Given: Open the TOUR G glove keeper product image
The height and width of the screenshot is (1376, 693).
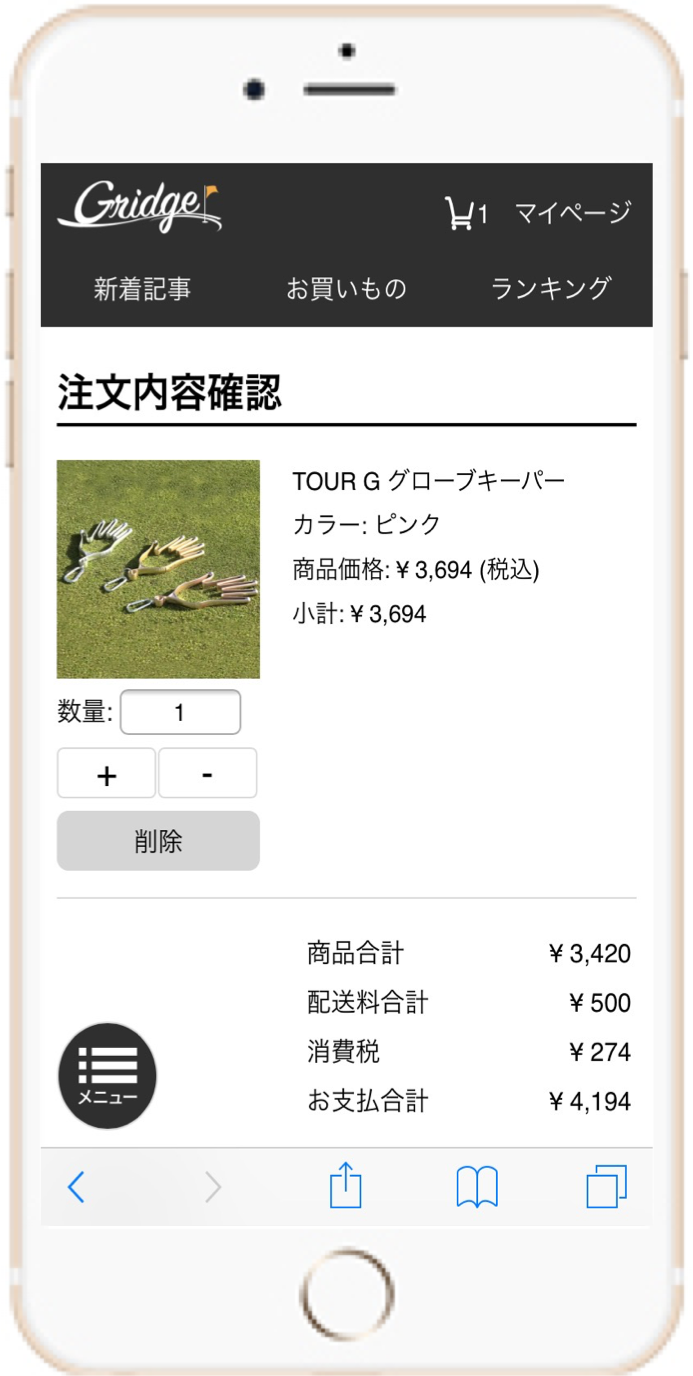Looking at the screenshot, I should [x=158, y=569].
